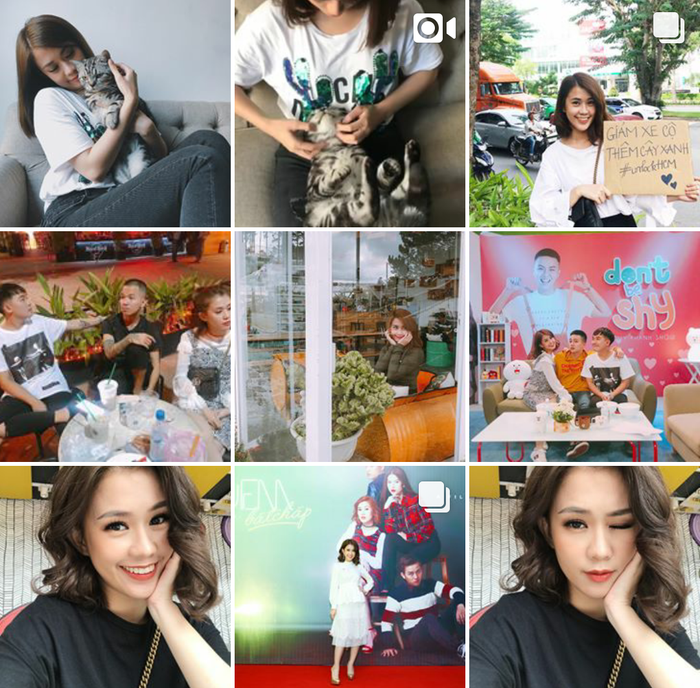This screenshot has width=700, height=688.
Task: Open the photo of three friends at cafe table
Action: [115, 346]
